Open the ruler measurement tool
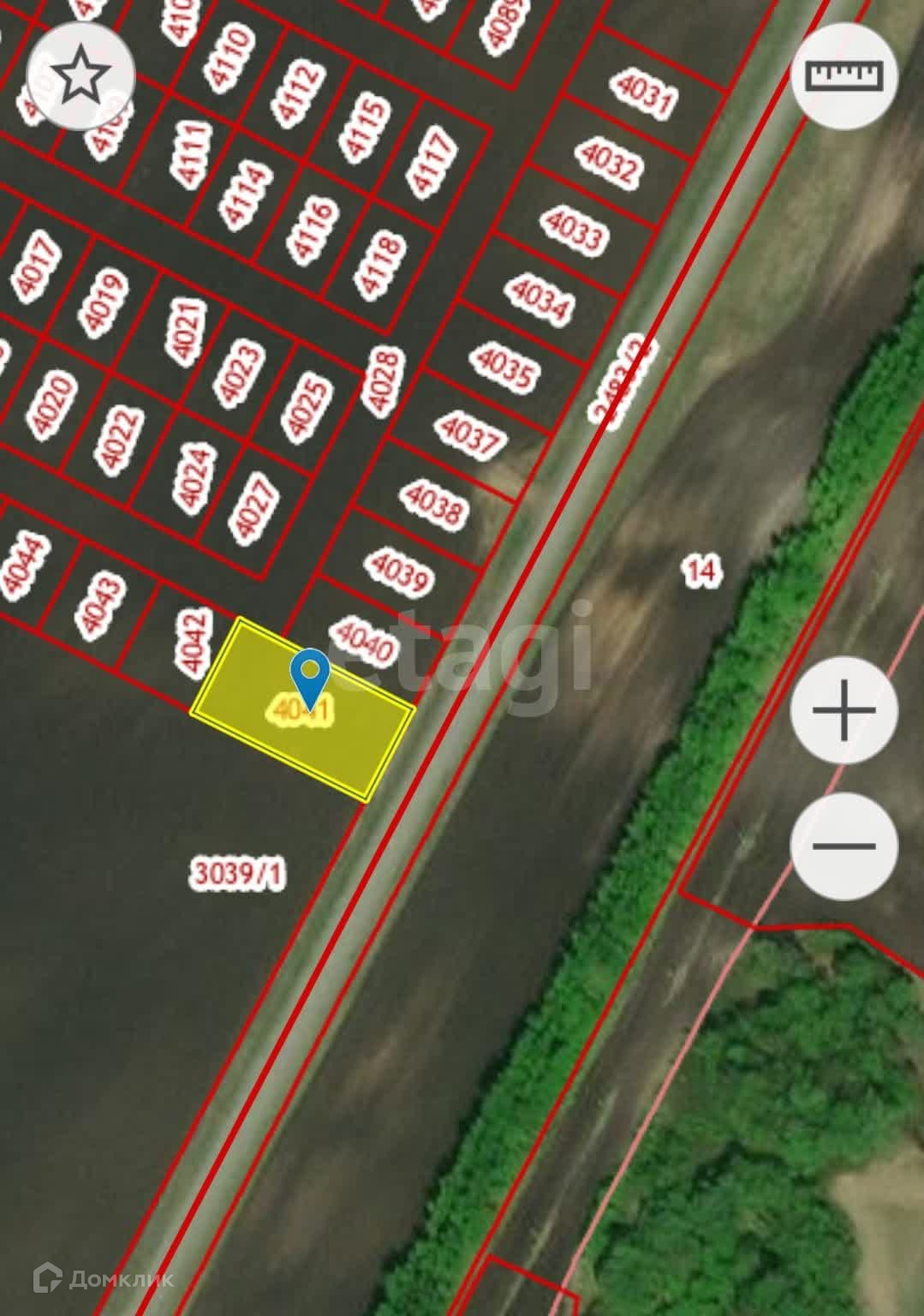This screenshot has height=1316, width=924. [844, 75]
